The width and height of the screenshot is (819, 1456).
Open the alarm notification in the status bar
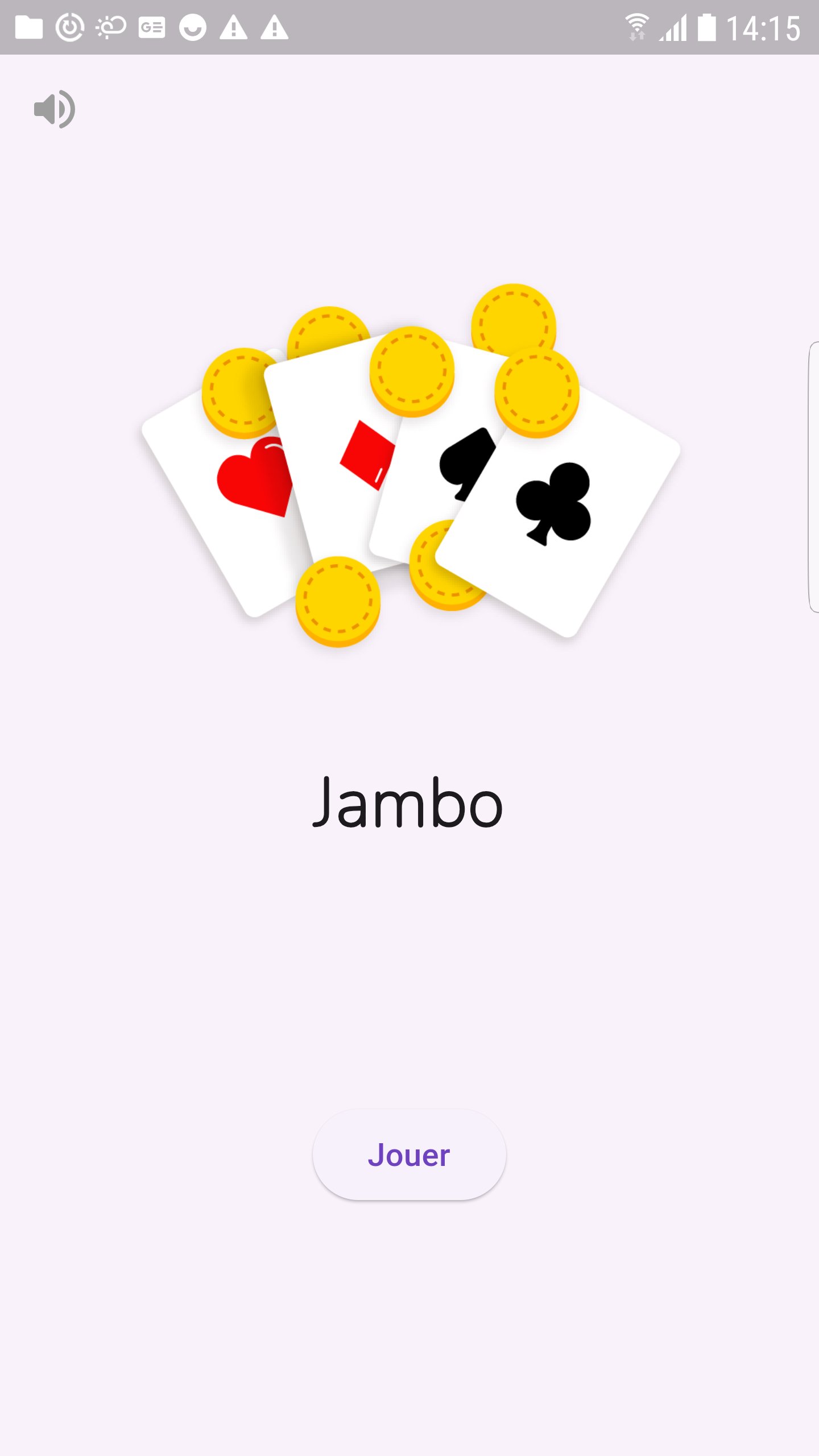click(x=71, y=26)
